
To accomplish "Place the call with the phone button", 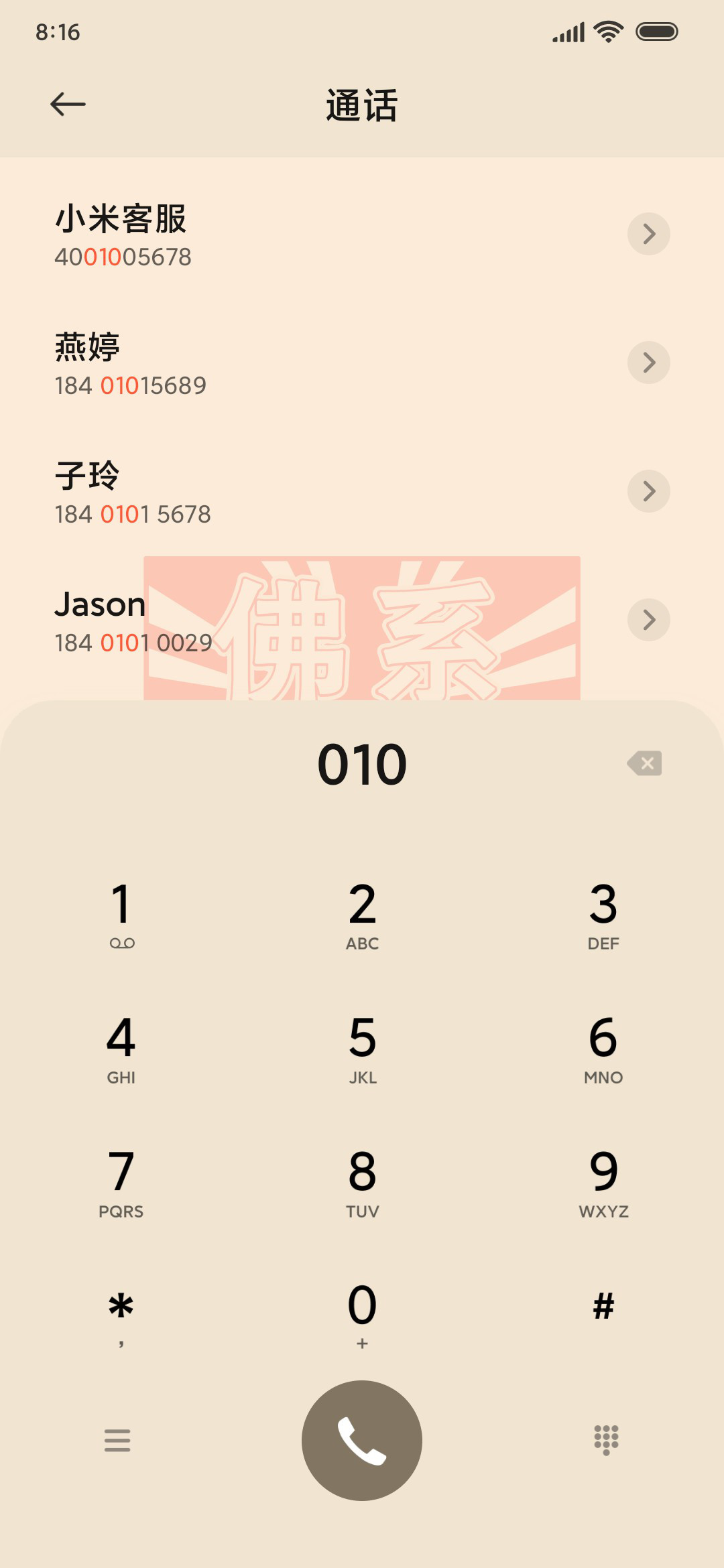I will 362,1440.
